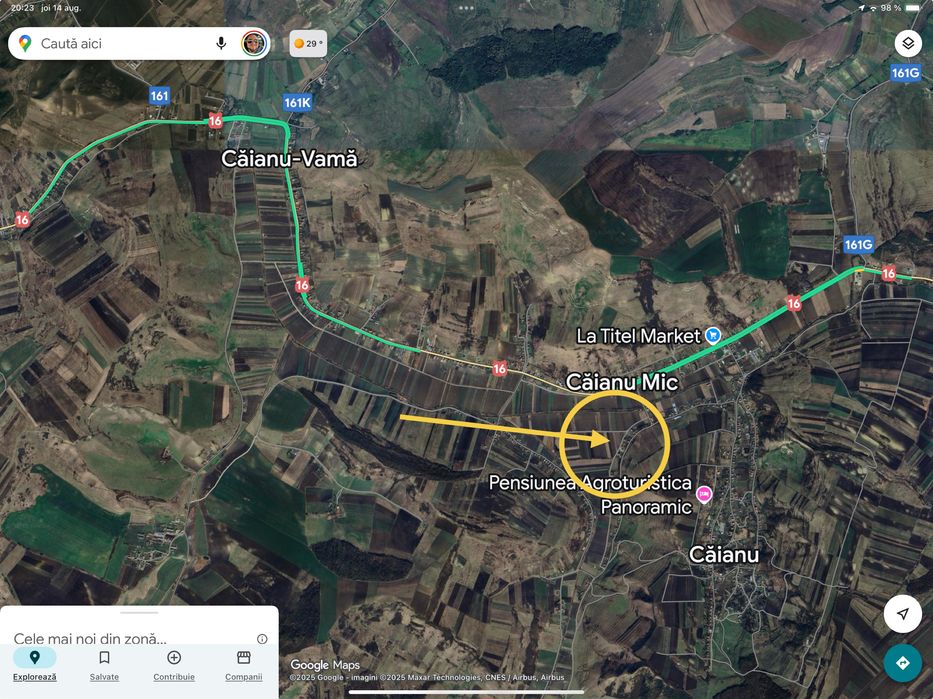Open the account profile picture

coord(254,43)
